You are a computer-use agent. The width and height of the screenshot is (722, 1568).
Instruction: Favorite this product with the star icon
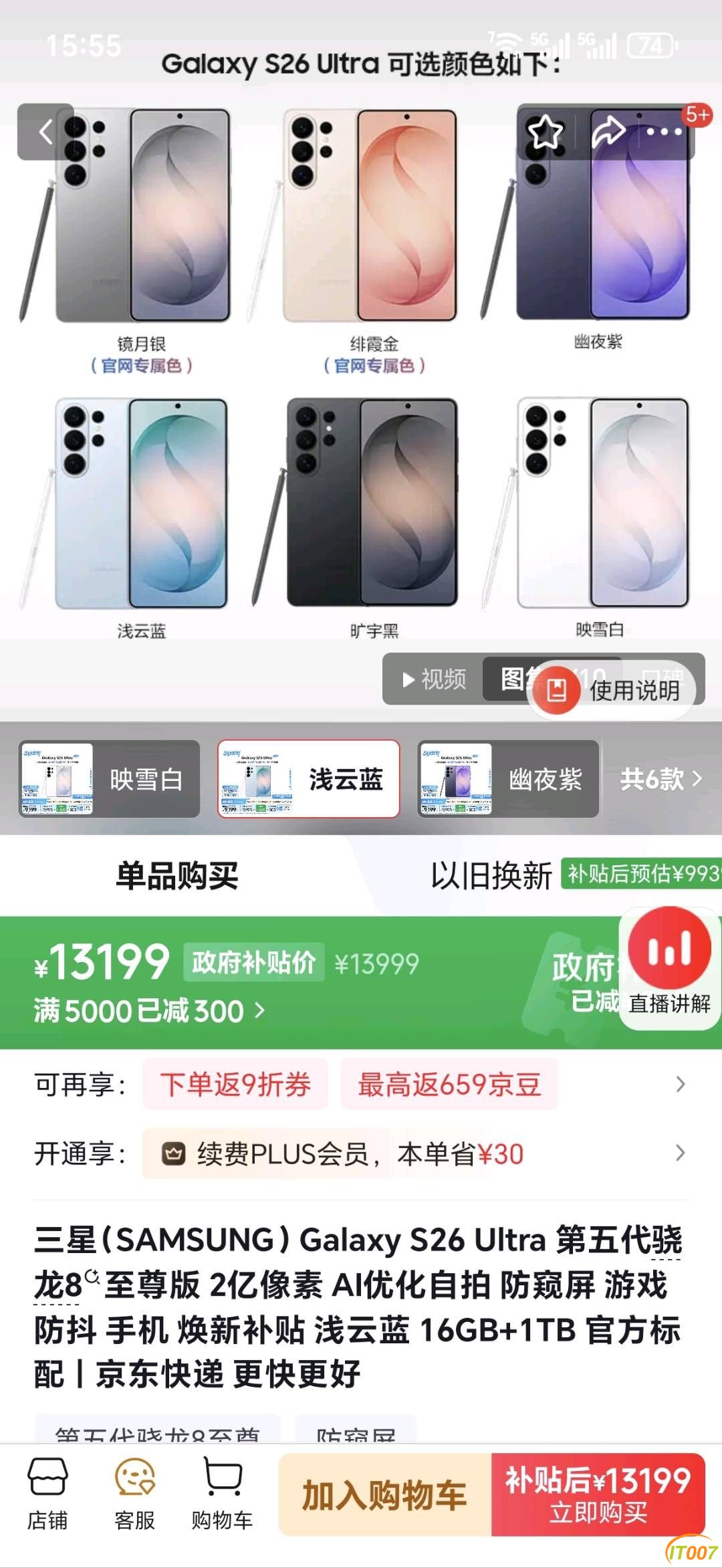(545, 132)
